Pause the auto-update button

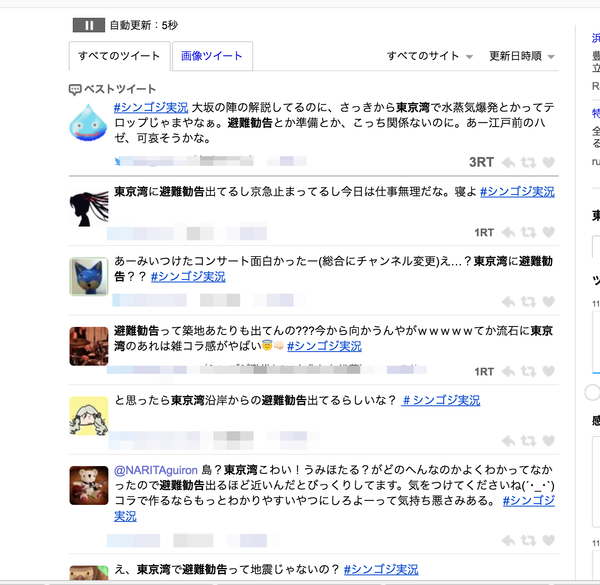(x=88, y=25)
